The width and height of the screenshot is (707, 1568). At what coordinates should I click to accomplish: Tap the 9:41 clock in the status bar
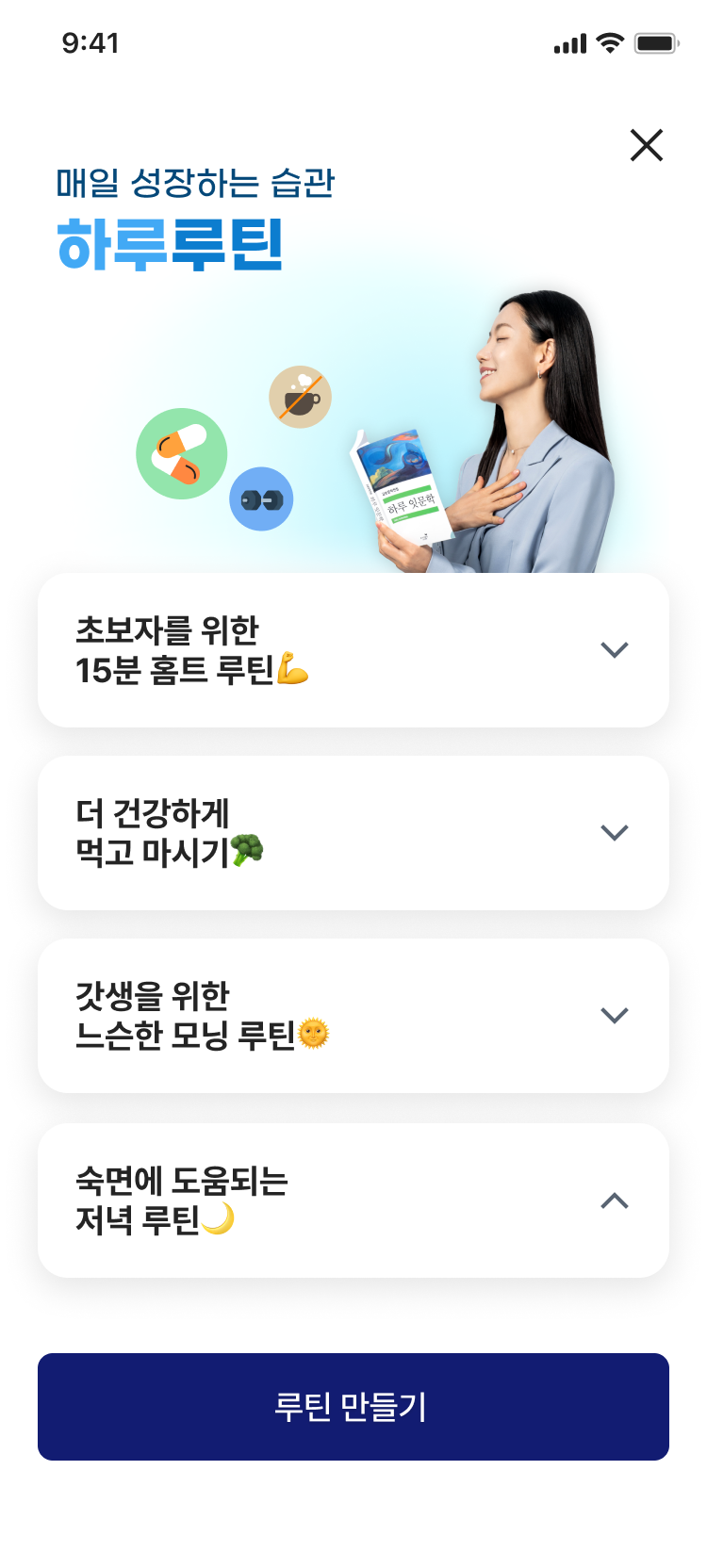88,43
